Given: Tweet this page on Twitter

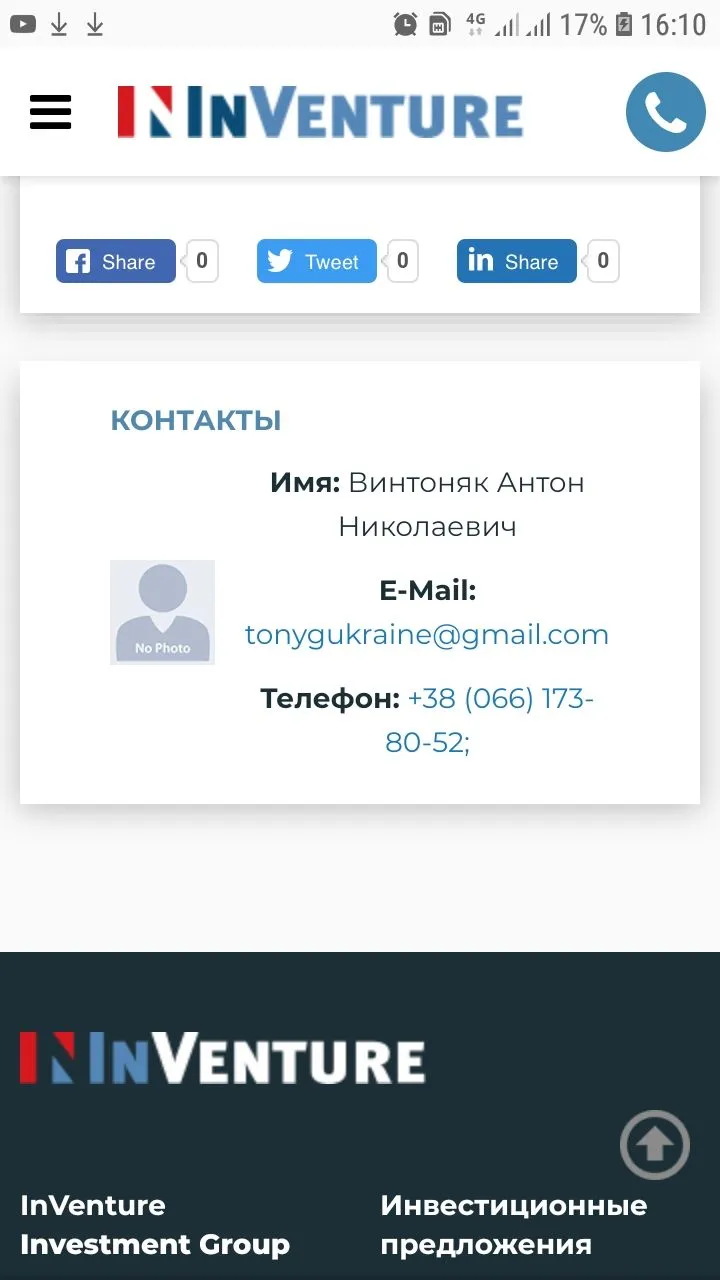Looking at the screenshot, I should point(316,261).
